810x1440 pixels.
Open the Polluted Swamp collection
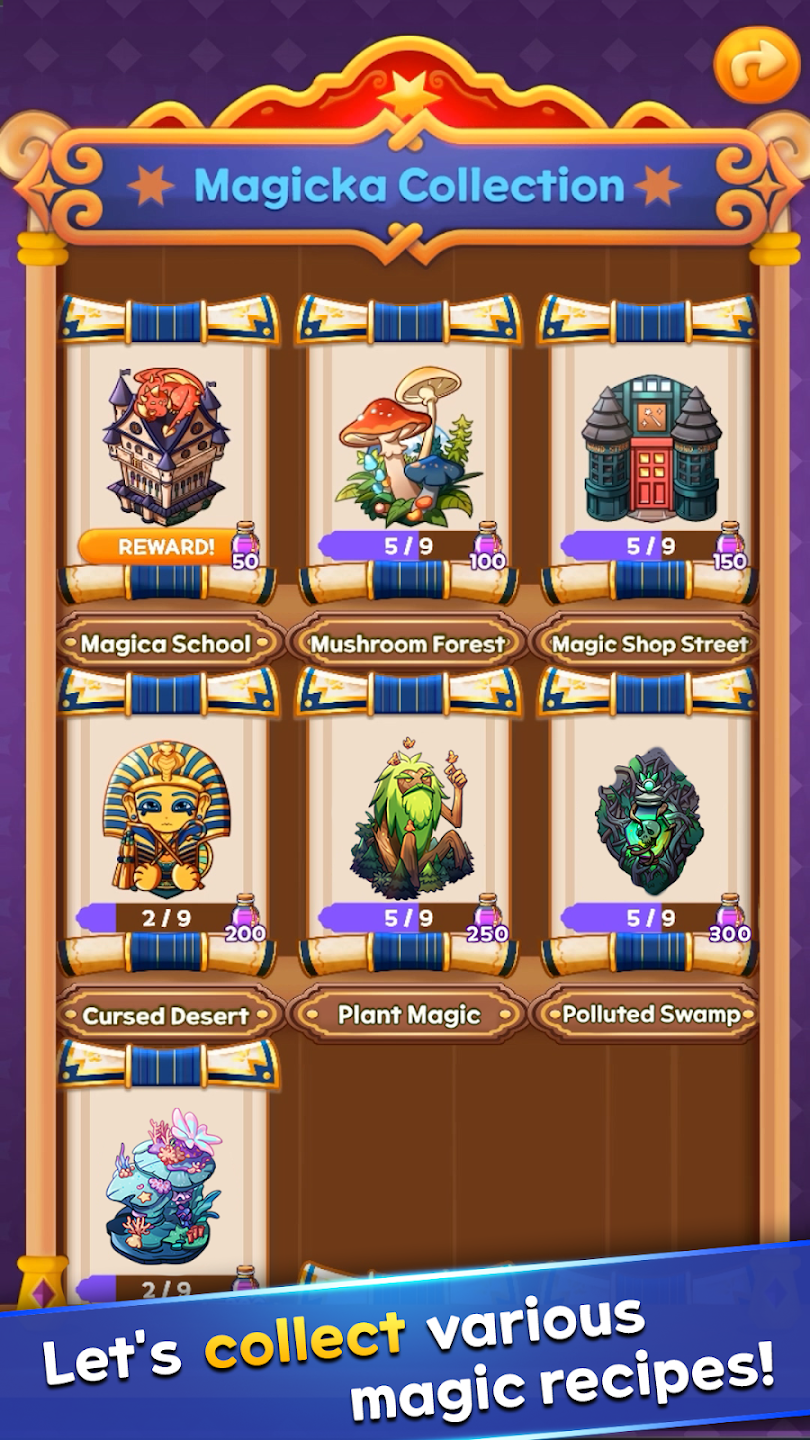pos(650,822)
